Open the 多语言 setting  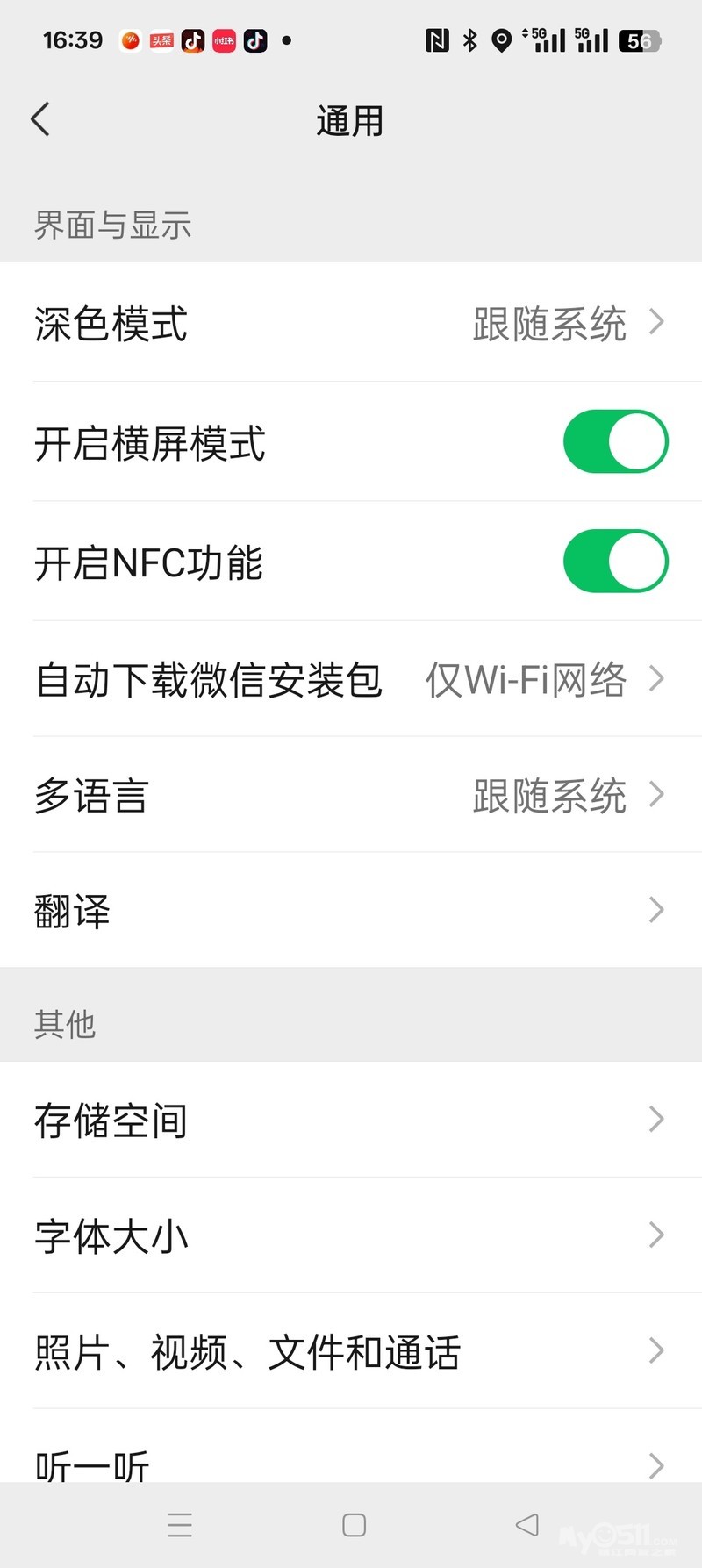[351, 795]
